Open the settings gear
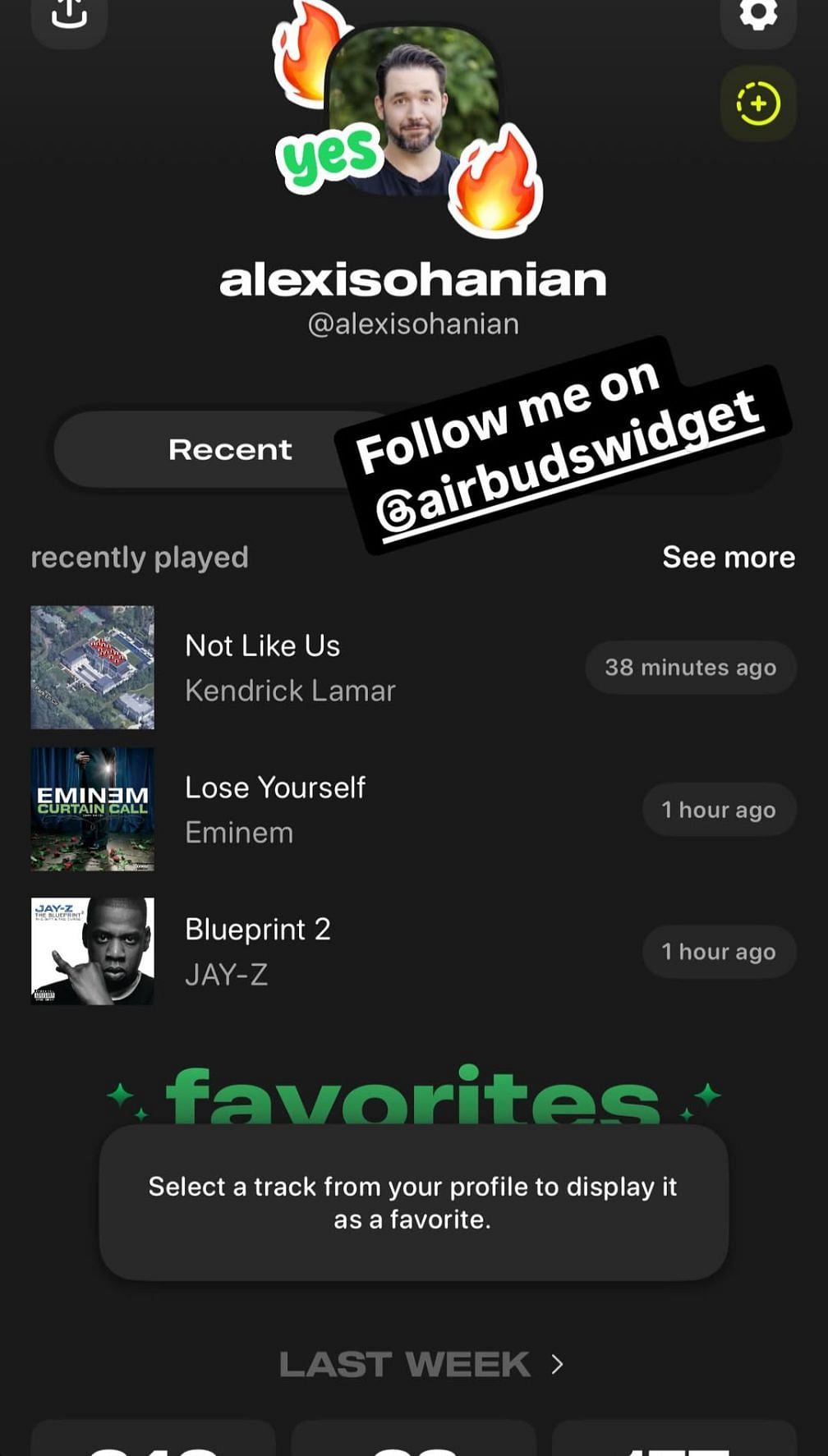Viewport: 828px width, 1456px height. (757, 15)
